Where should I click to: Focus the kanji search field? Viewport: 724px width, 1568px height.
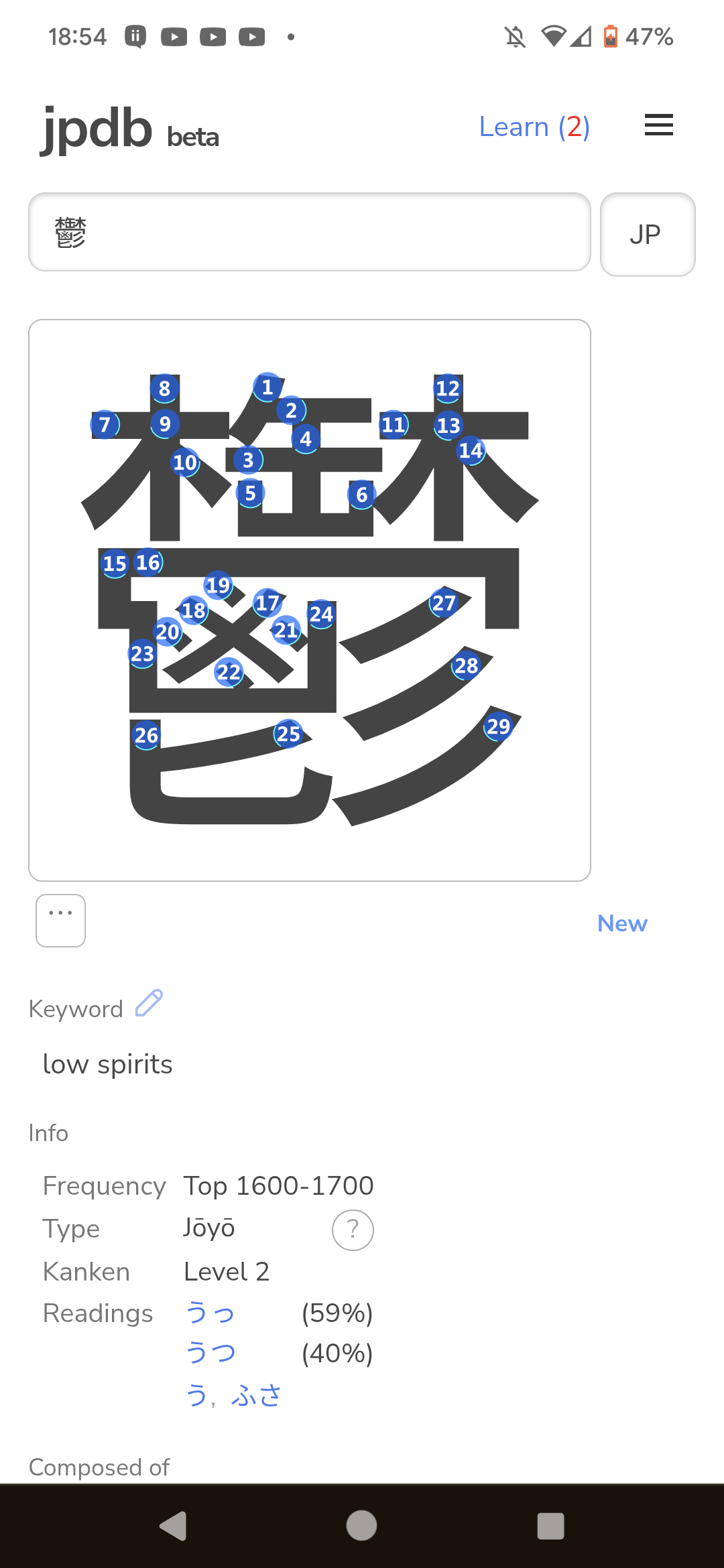(309, 232)
